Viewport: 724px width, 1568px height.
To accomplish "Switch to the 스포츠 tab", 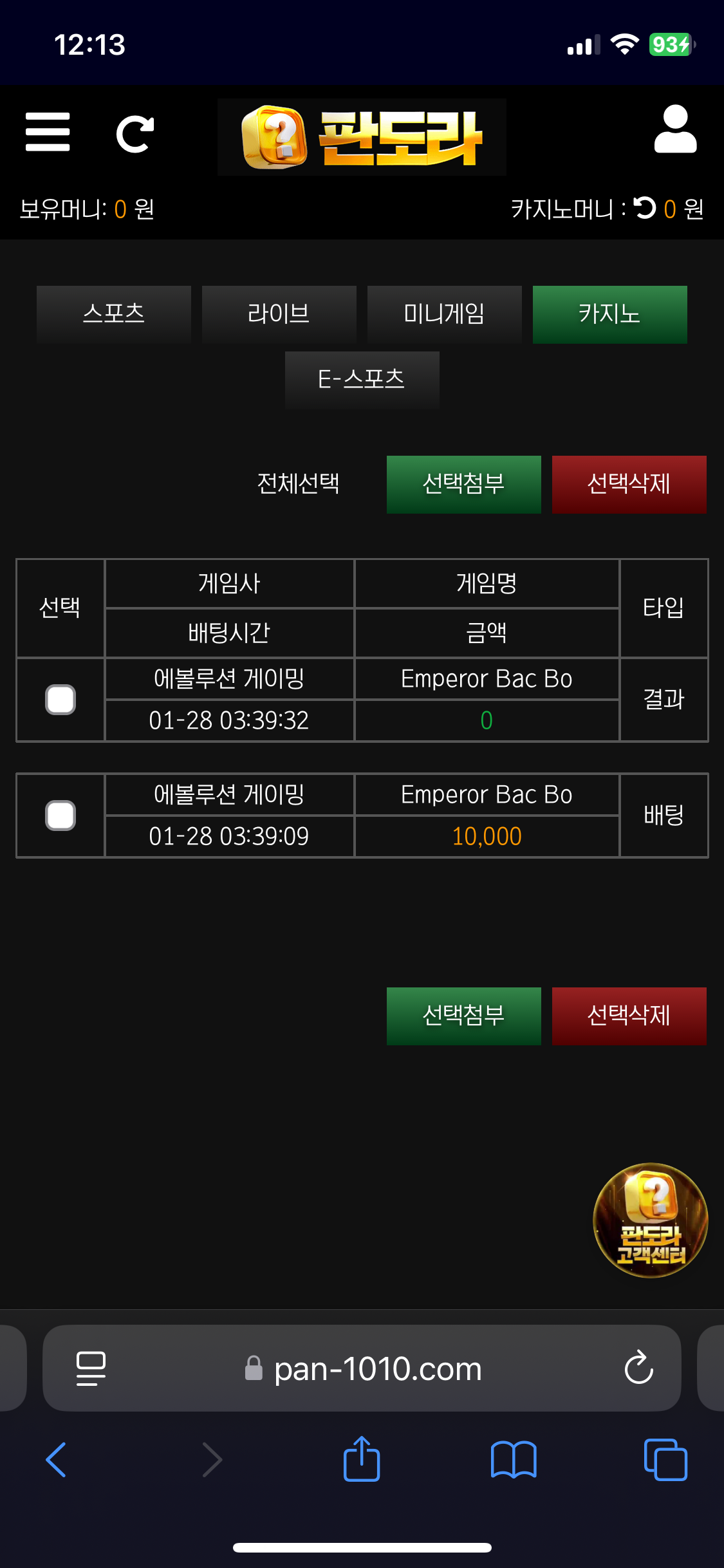I will point(114,314).
